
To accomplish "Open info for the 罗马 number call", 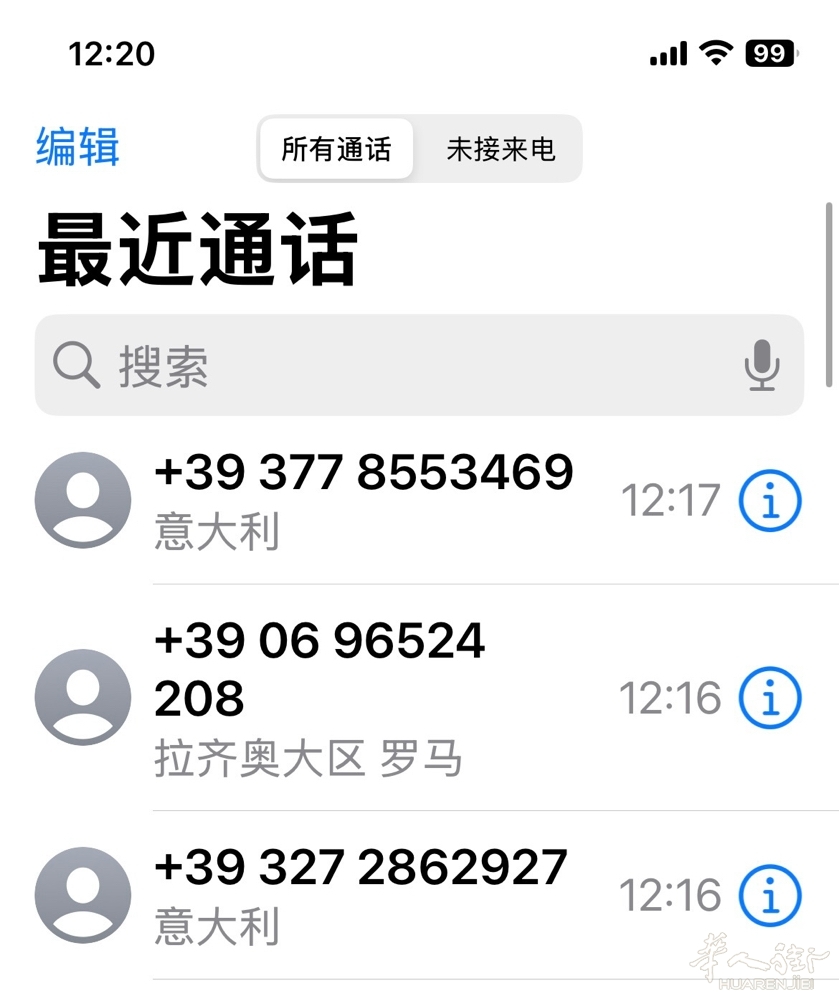I will (770, 697).
